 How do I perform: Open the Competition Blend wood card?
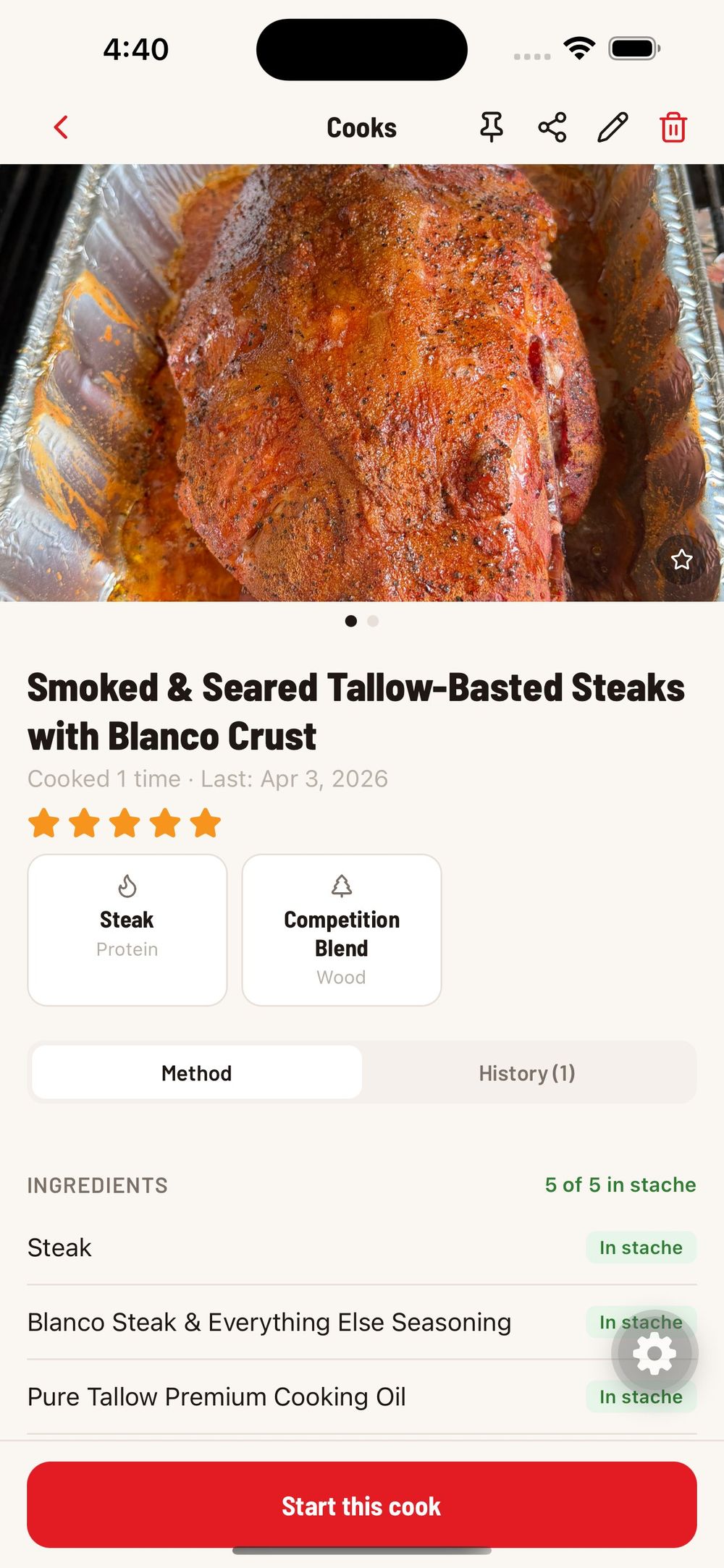click(x=342, y=930)
